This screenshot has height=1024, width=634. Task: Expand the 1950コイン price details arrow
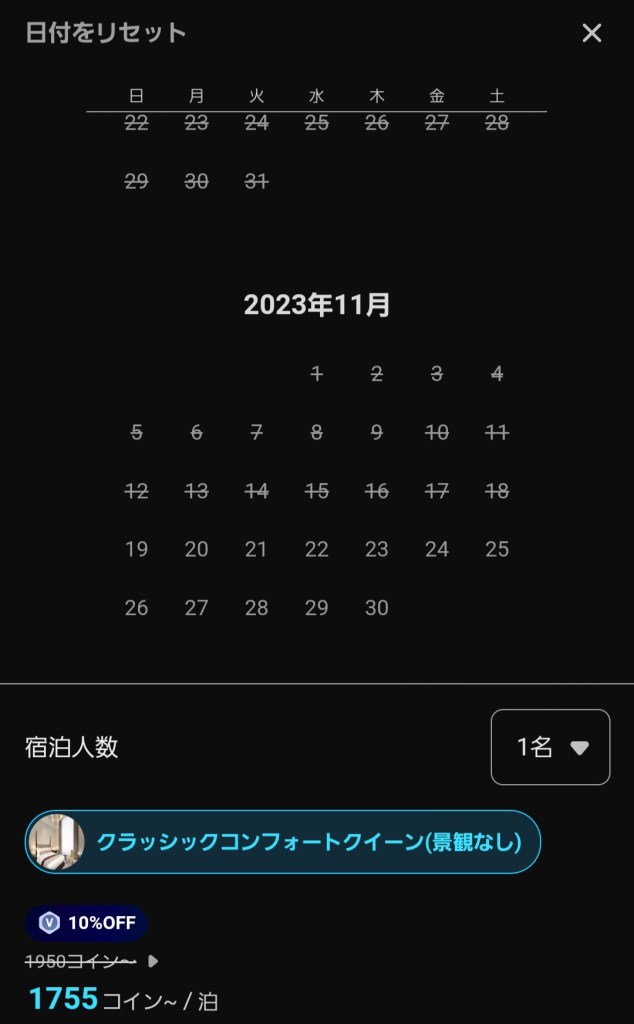click(153, 962)
